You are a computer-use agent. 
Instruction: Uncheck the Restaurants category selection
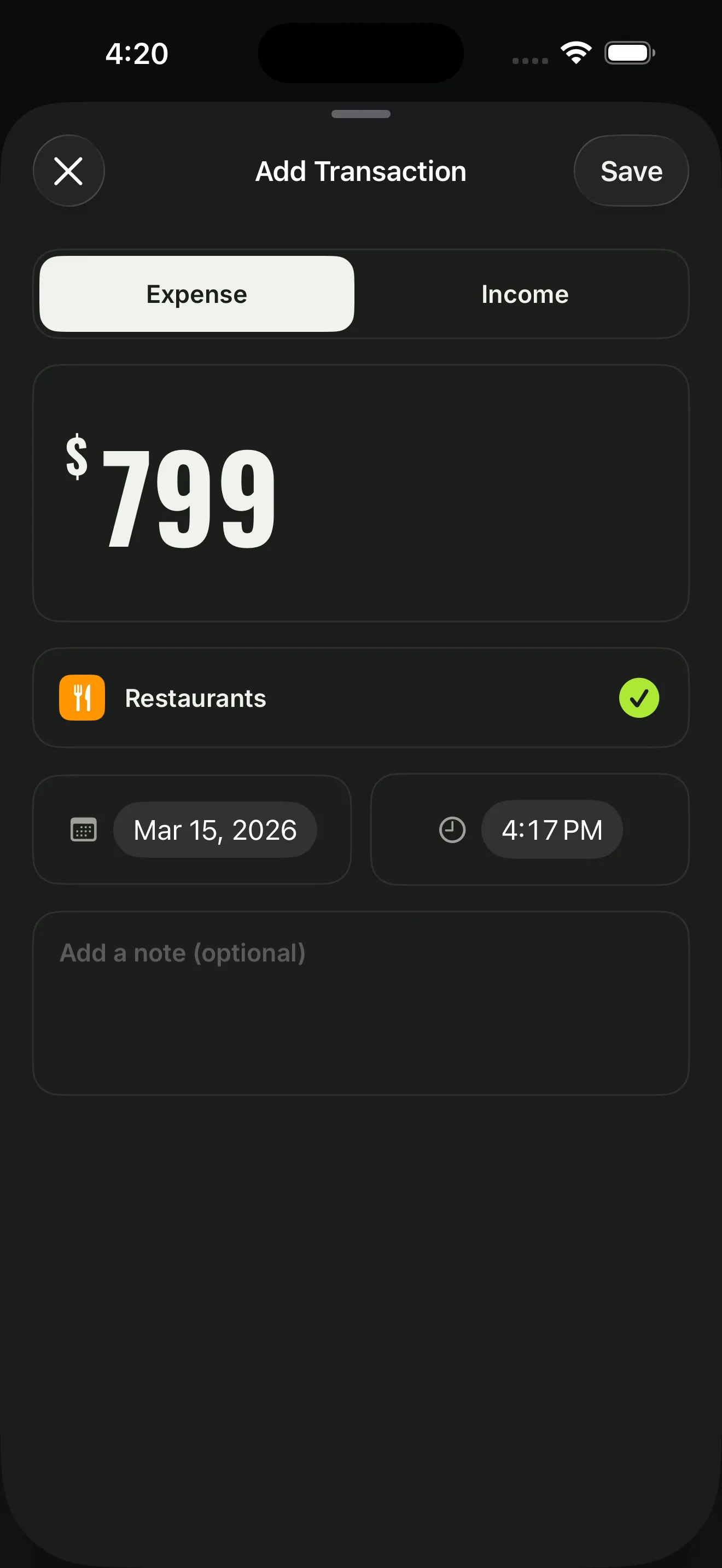pyautogui.click(x=639, y=698)
